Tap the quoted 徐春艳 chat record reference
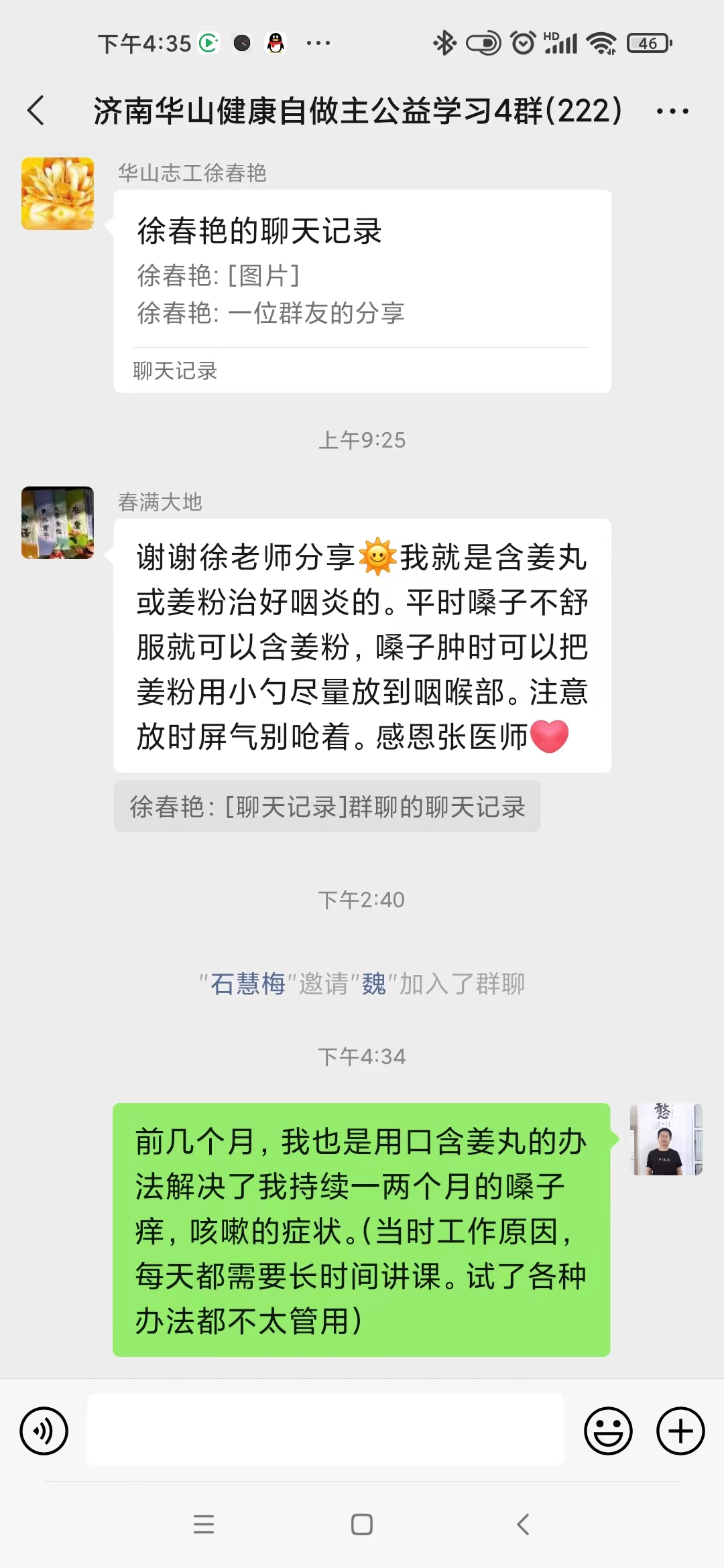 pyautogui.click(x=327, y=807)
